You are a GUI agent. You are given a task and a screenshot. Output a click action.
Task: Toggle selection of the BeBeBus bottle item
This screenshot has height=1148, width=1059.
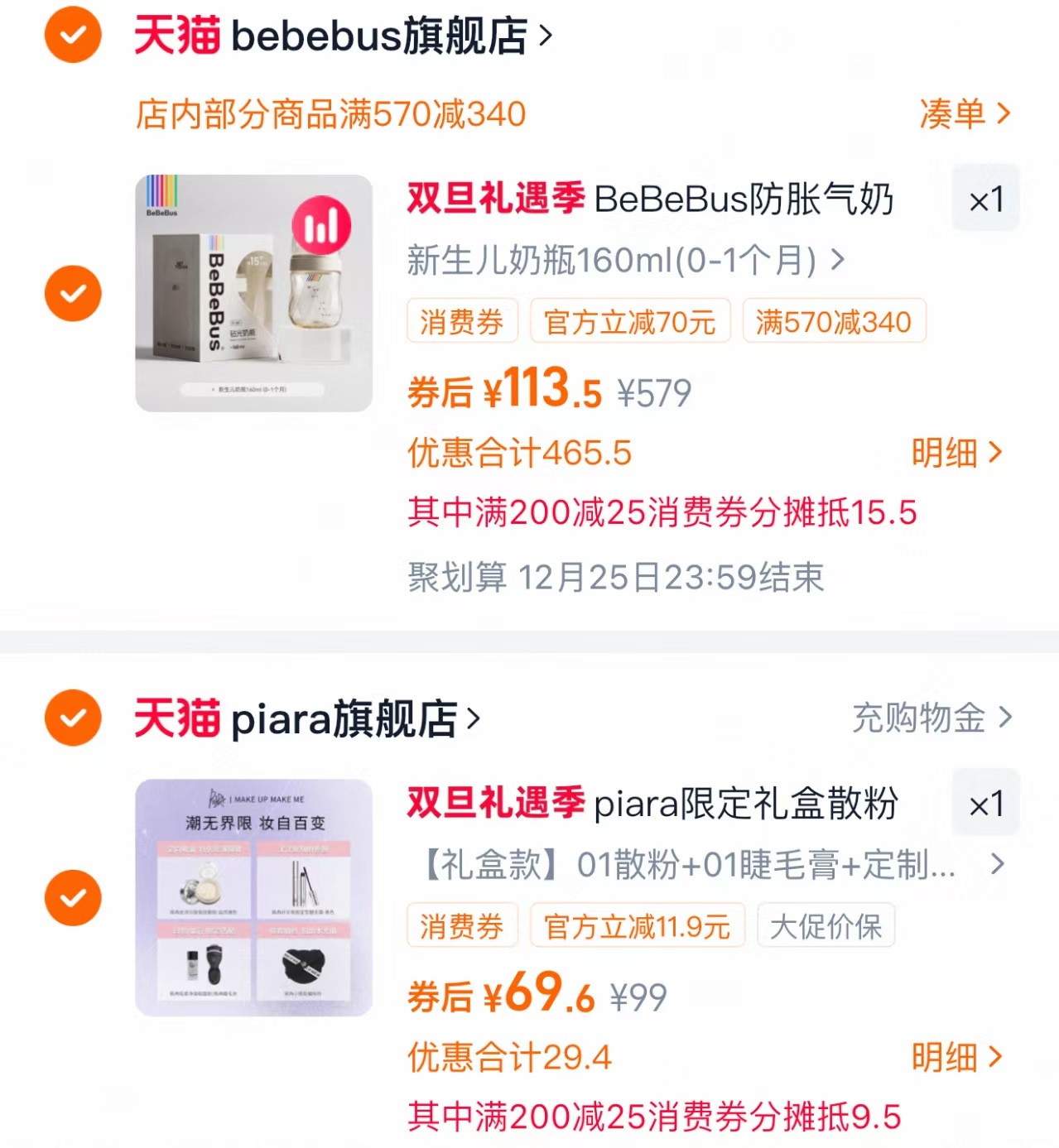72,293
